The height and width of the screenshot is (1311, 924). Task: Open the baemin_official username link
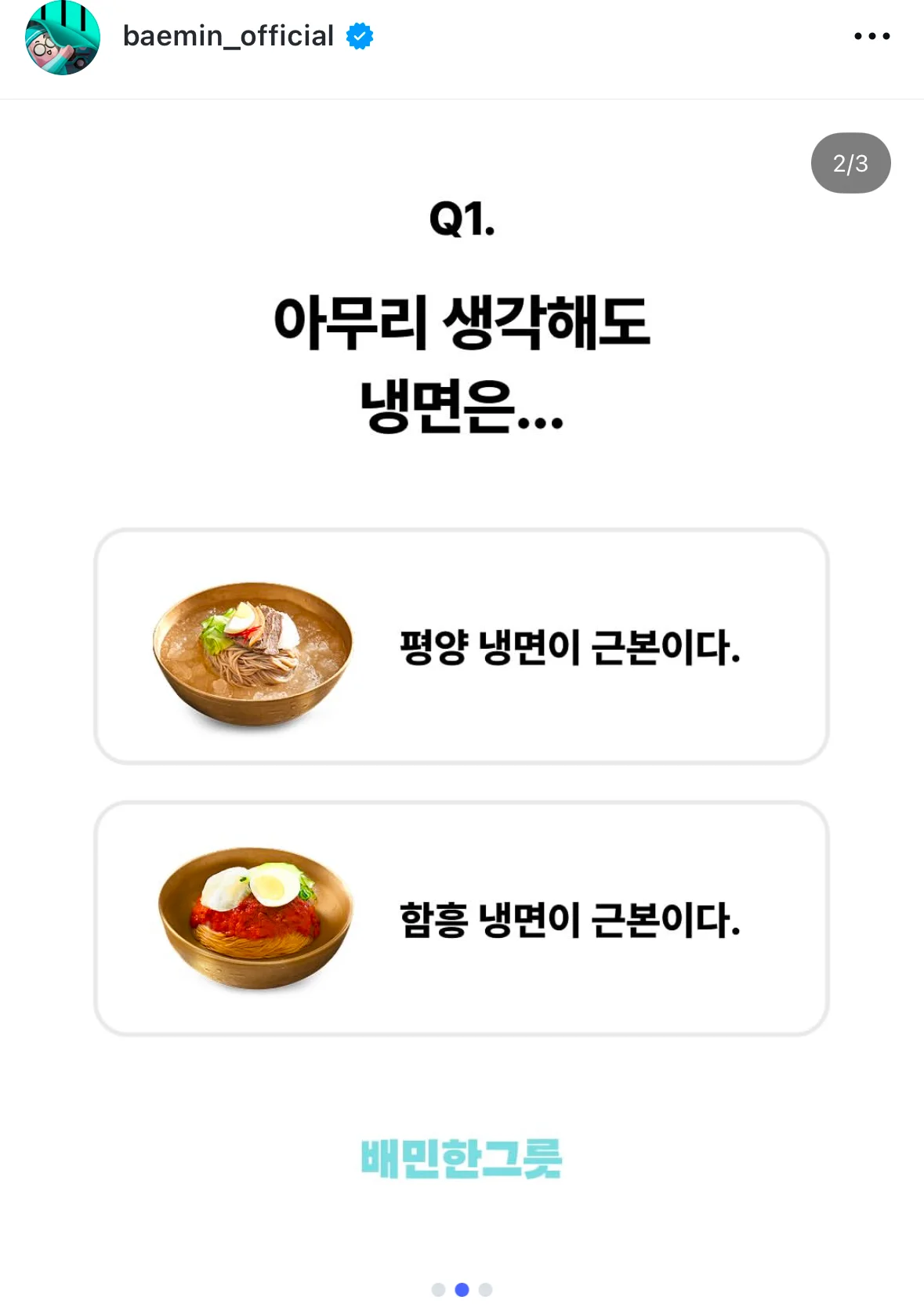click(228, 36)
